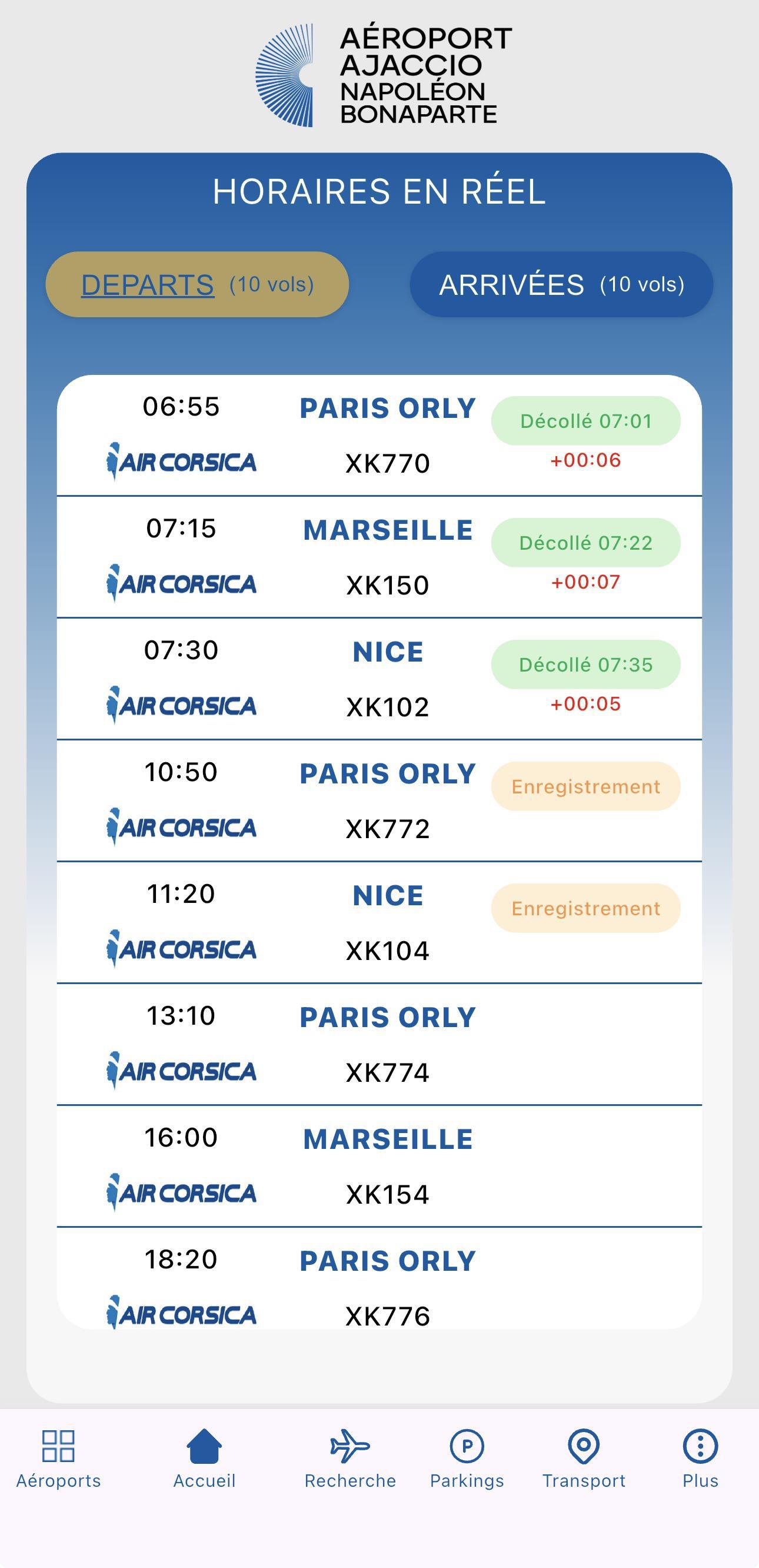The image size is (759, 1568).
Task: Switch to the Parkings tab
Action: 467,1459
